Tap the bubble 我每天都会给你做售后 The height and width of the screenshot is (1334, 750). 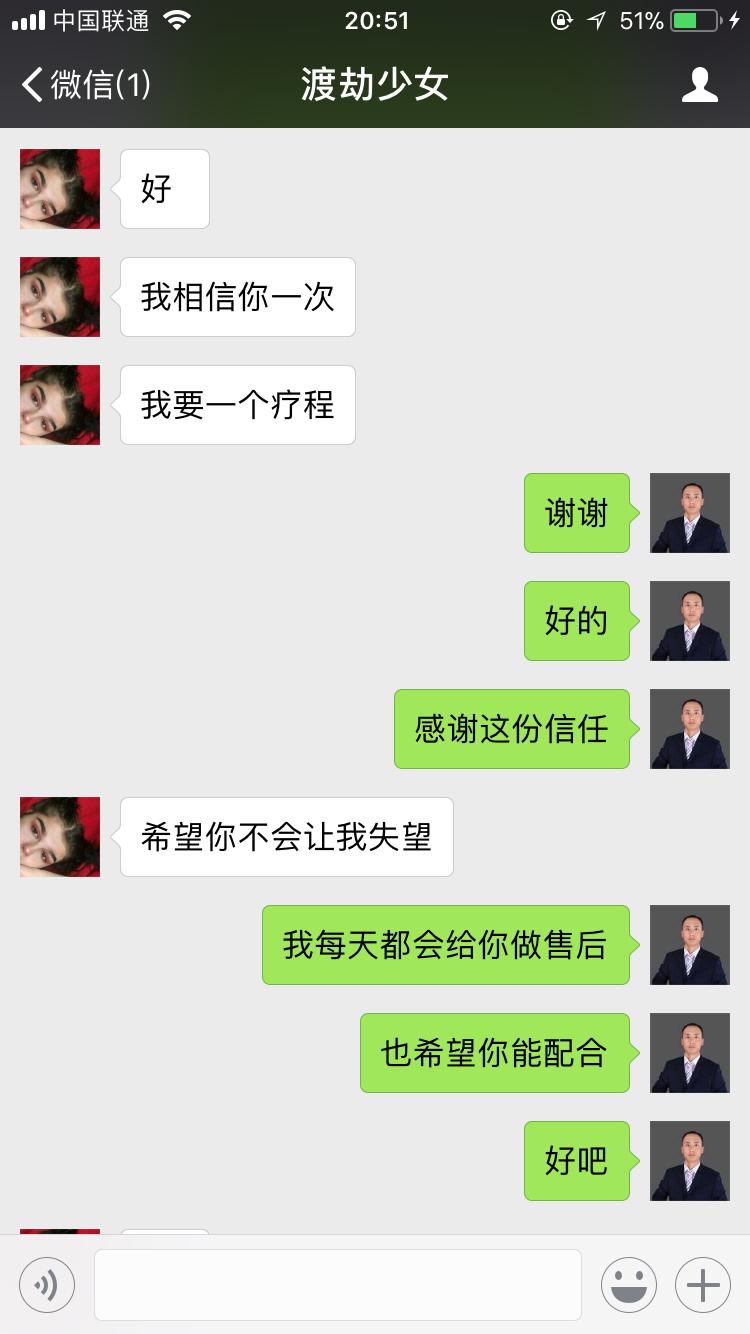point(446,945)
